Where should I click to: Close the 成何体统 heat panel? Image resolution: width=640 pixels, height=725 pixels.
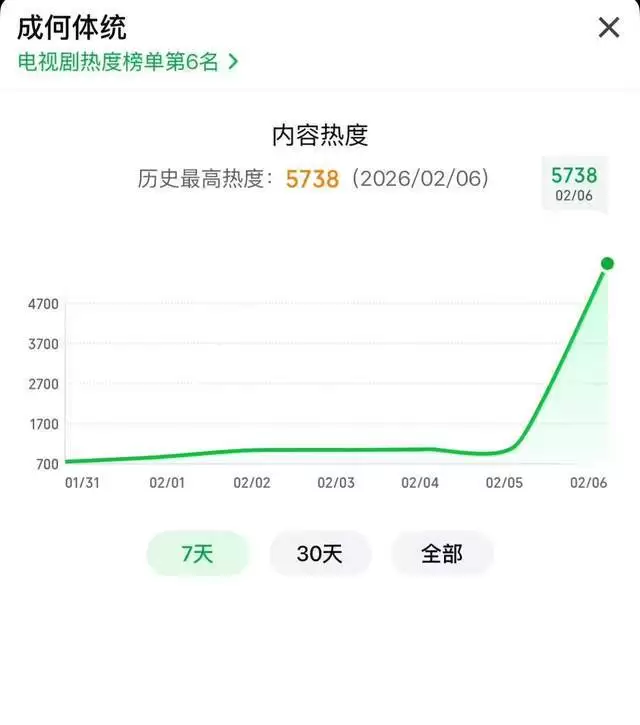[x=608, y=28]
